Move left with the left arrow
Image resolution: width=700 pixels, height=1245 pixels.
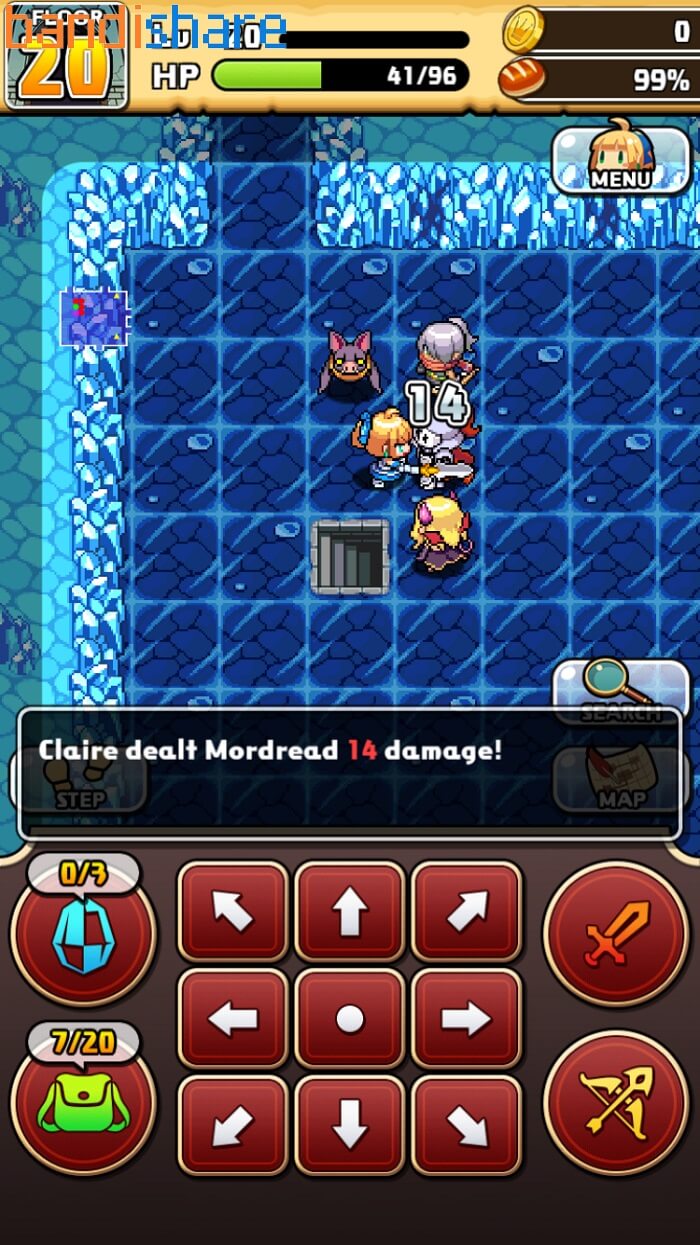pos(232,1019)
